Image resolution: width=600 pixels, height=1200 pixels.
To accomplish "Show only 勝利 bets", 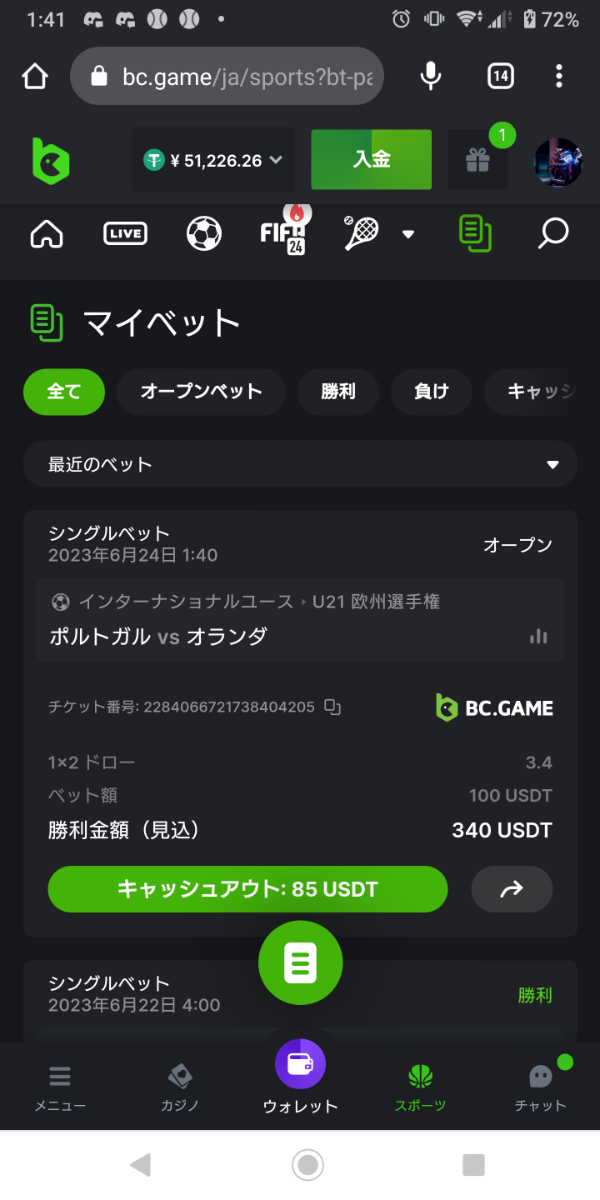I will 338,392.
